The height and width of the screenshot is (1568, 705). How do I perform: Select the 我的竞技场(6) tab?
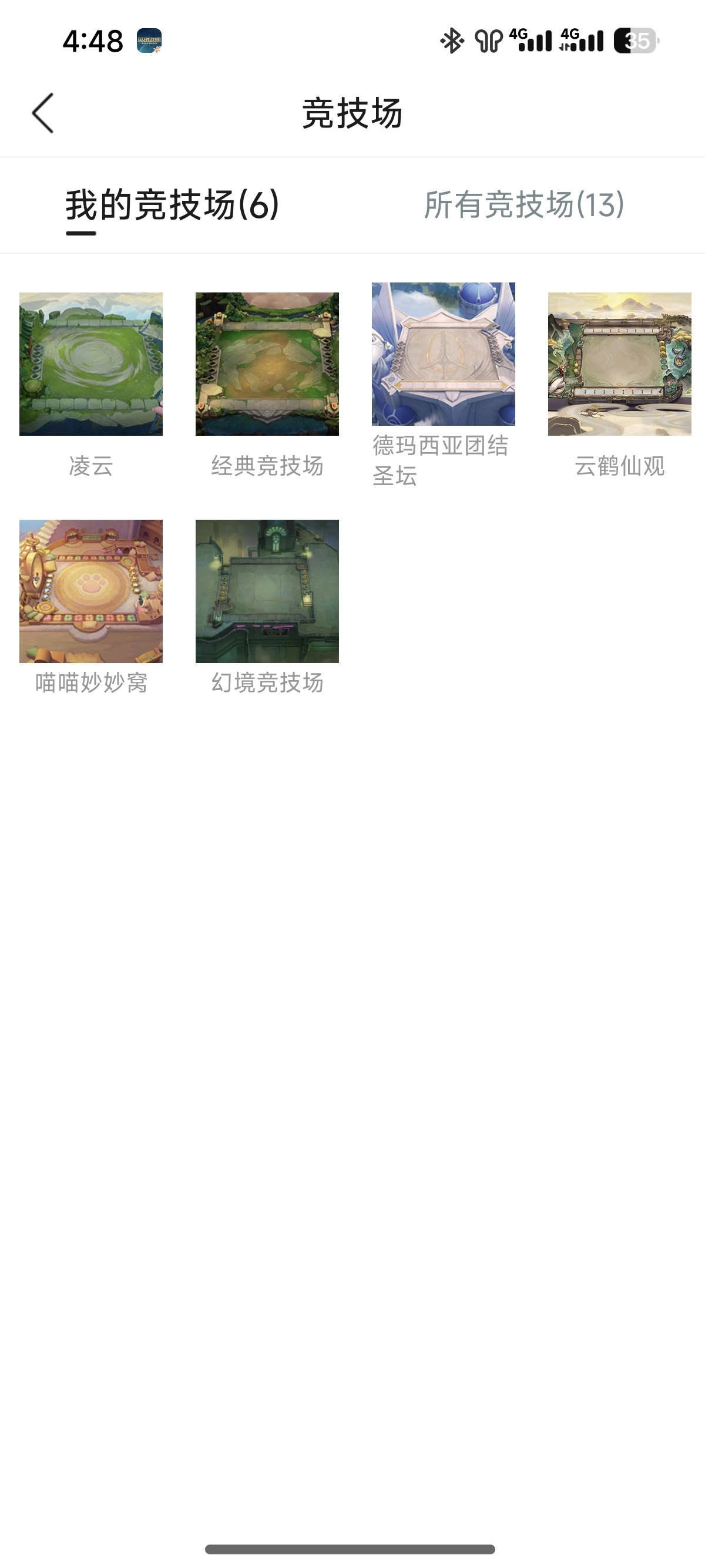(172, 205)
